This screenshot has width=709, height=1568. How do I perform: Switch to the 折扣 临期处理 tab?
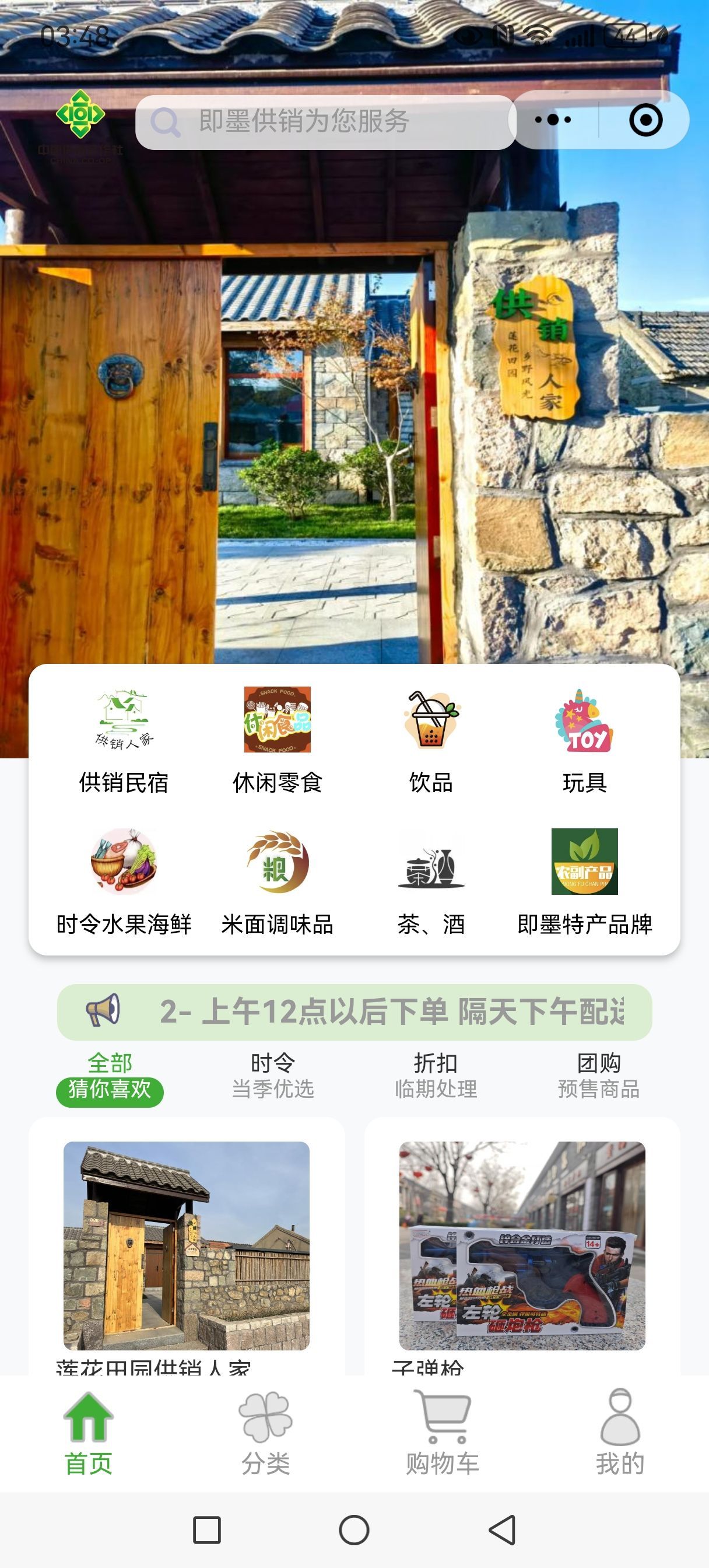click(x=436, y=1076)
